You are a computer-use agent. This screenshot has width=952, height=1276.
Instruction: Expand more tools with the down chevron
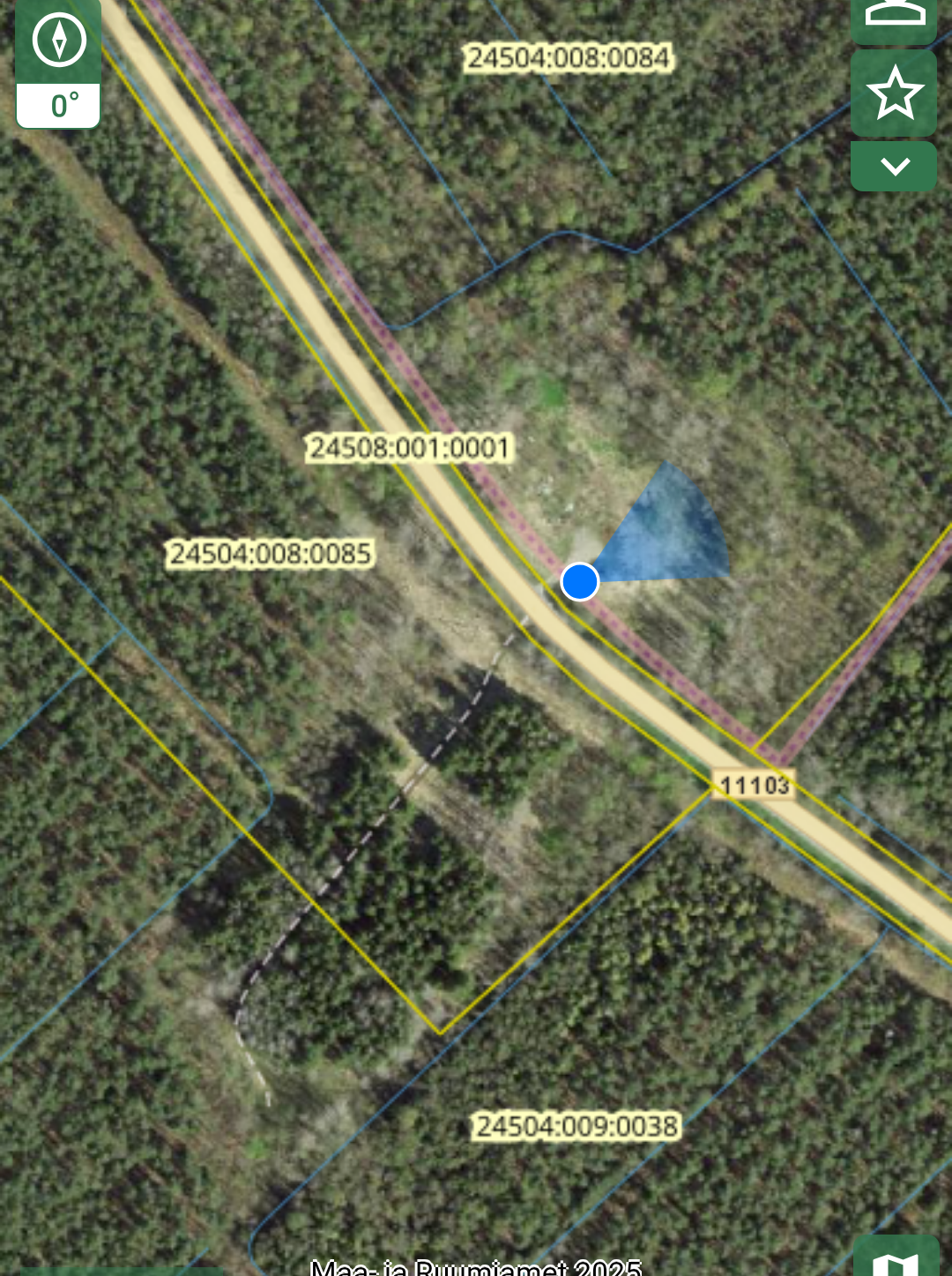tap(894, 167)
